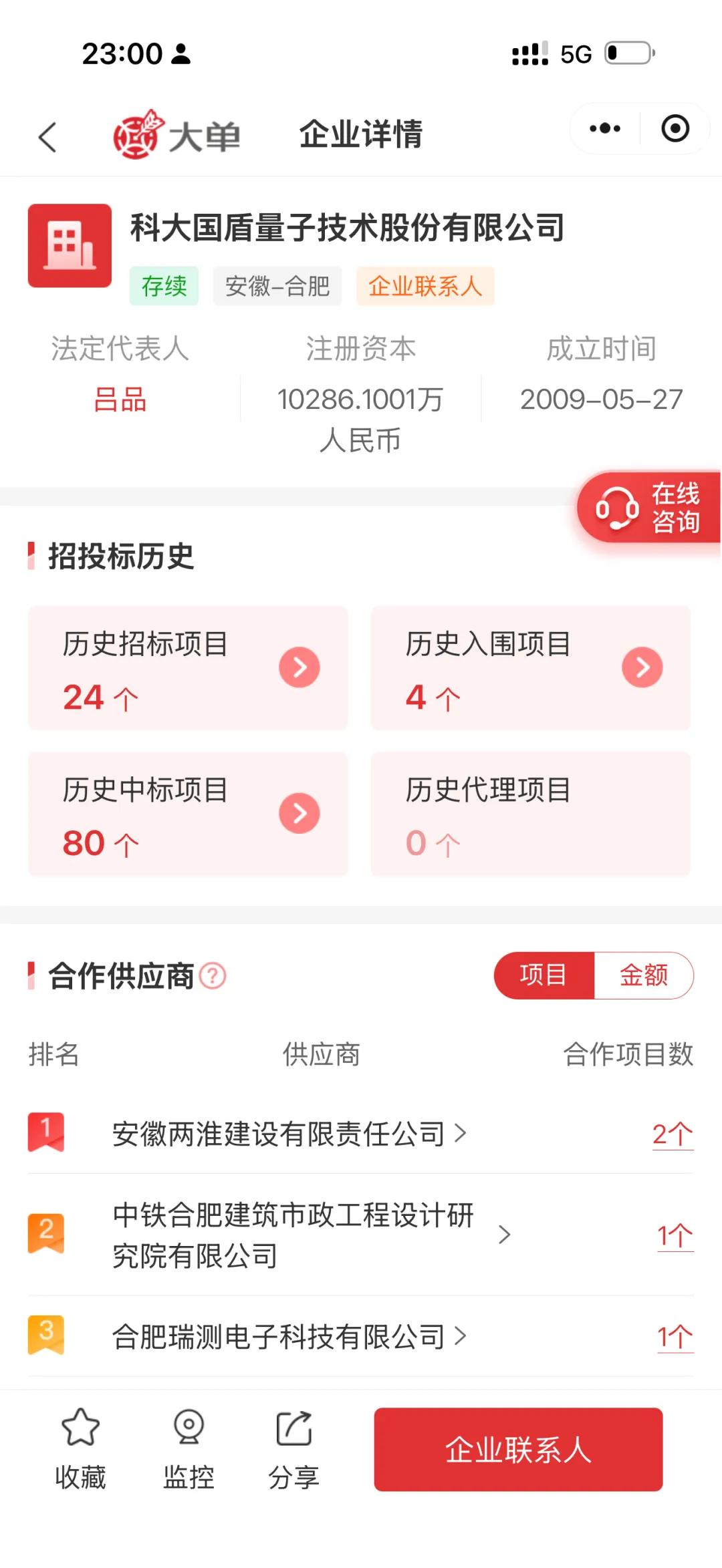View 历史招标项目 with 24 projects

click(x=188, y=667)
